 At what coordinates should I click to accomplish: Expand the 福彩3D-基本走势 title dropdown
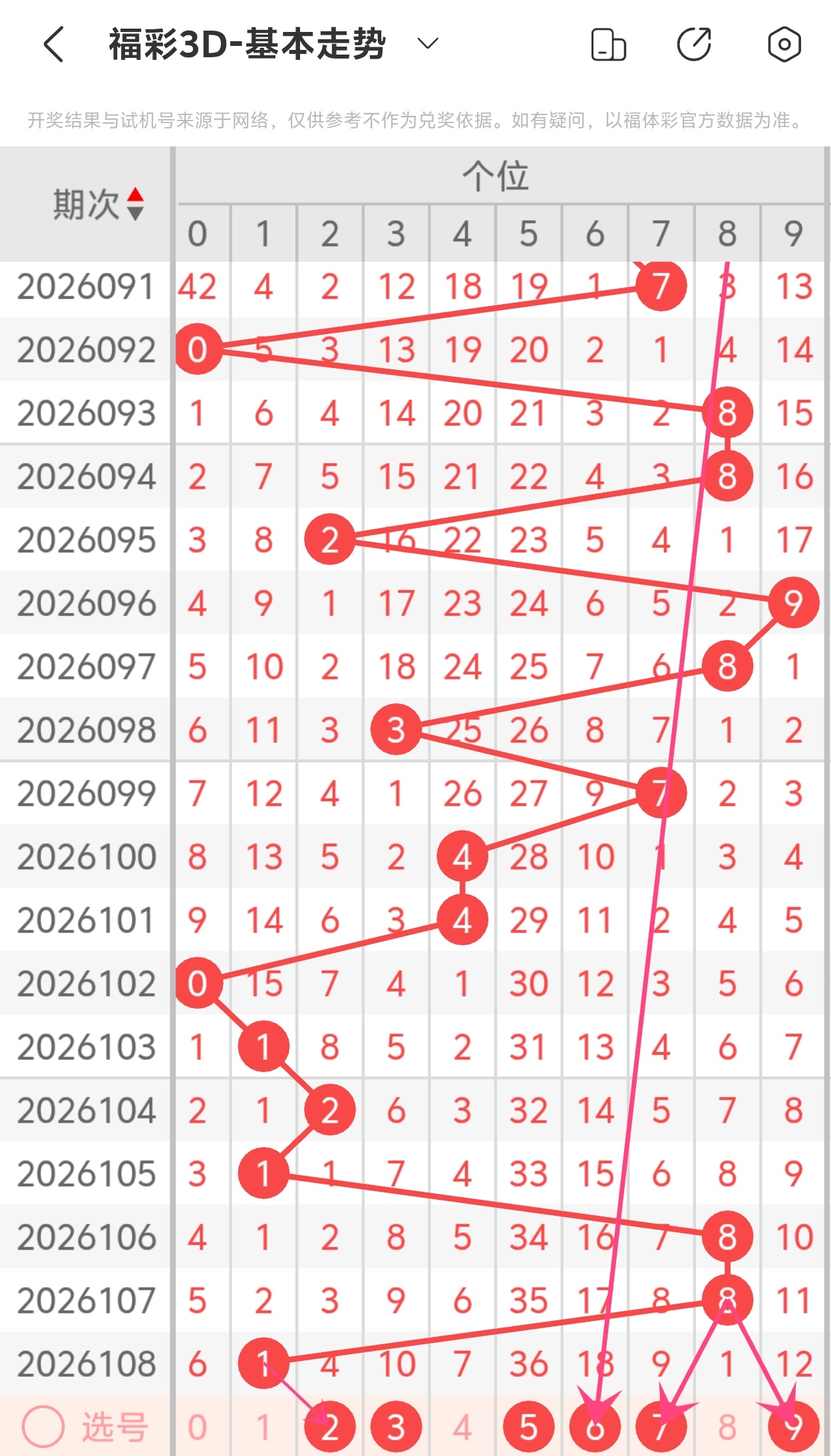[x=427, y=44]
